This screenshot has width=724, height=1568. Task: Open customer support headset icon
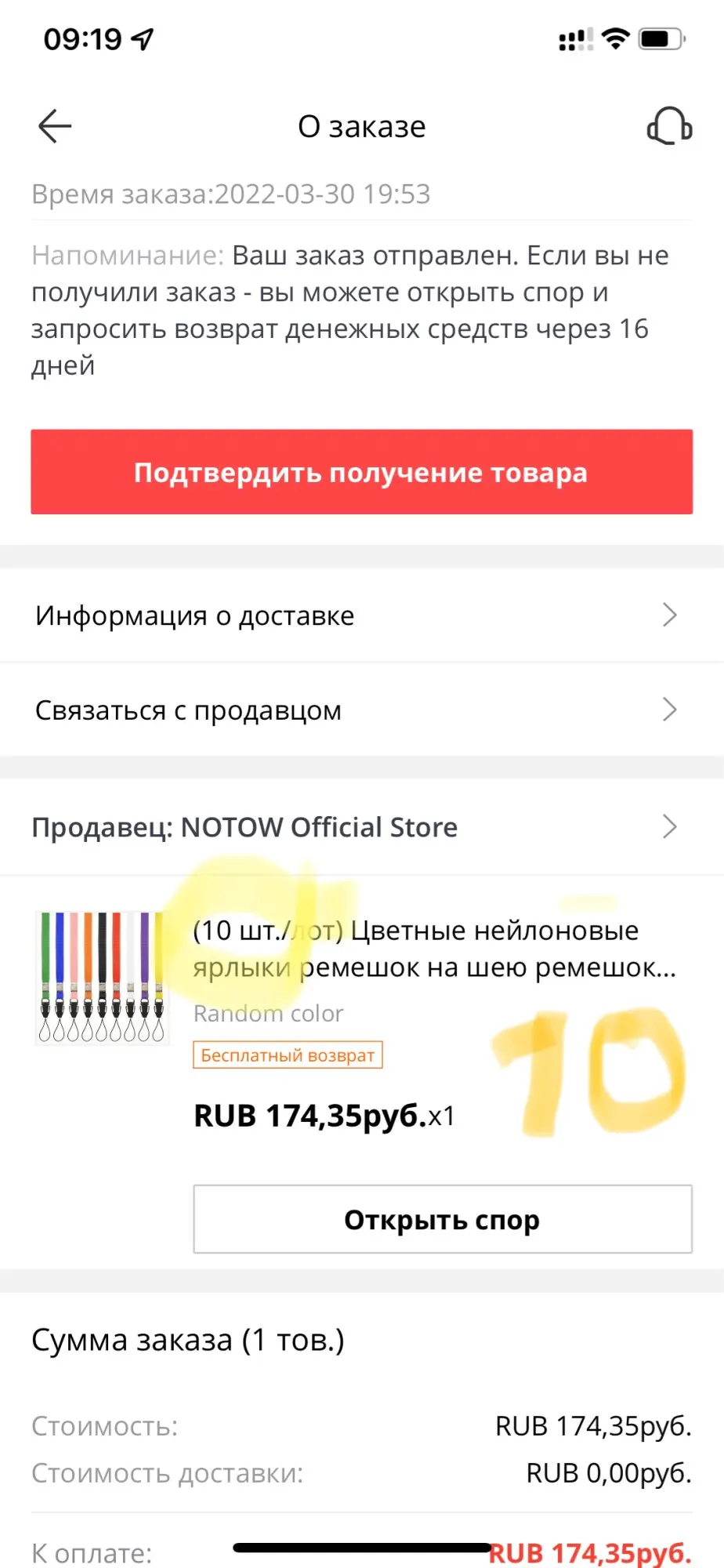coord(668,126)
